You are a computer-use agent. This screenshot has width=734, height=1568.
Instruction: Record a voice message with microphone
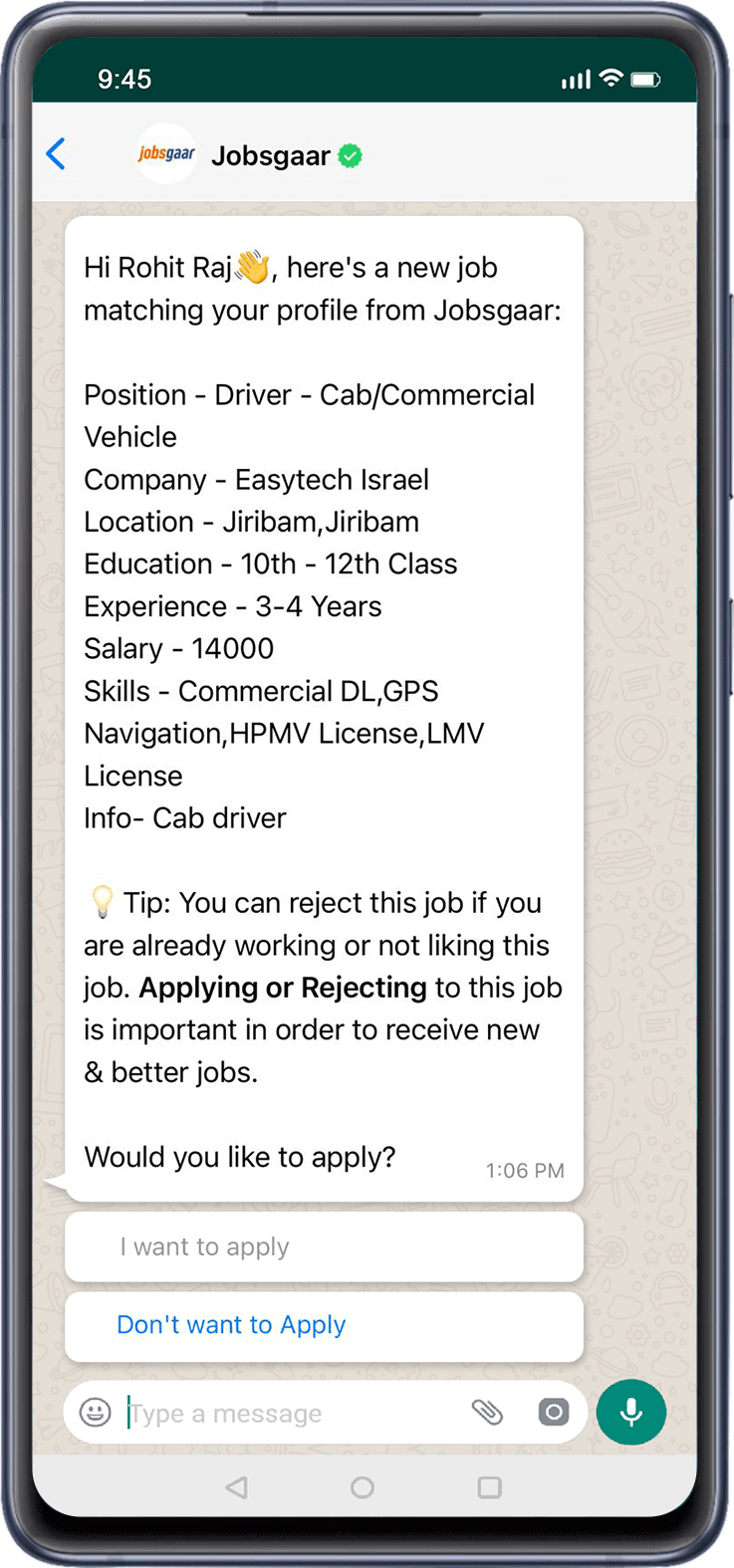tap(630, 1412)
